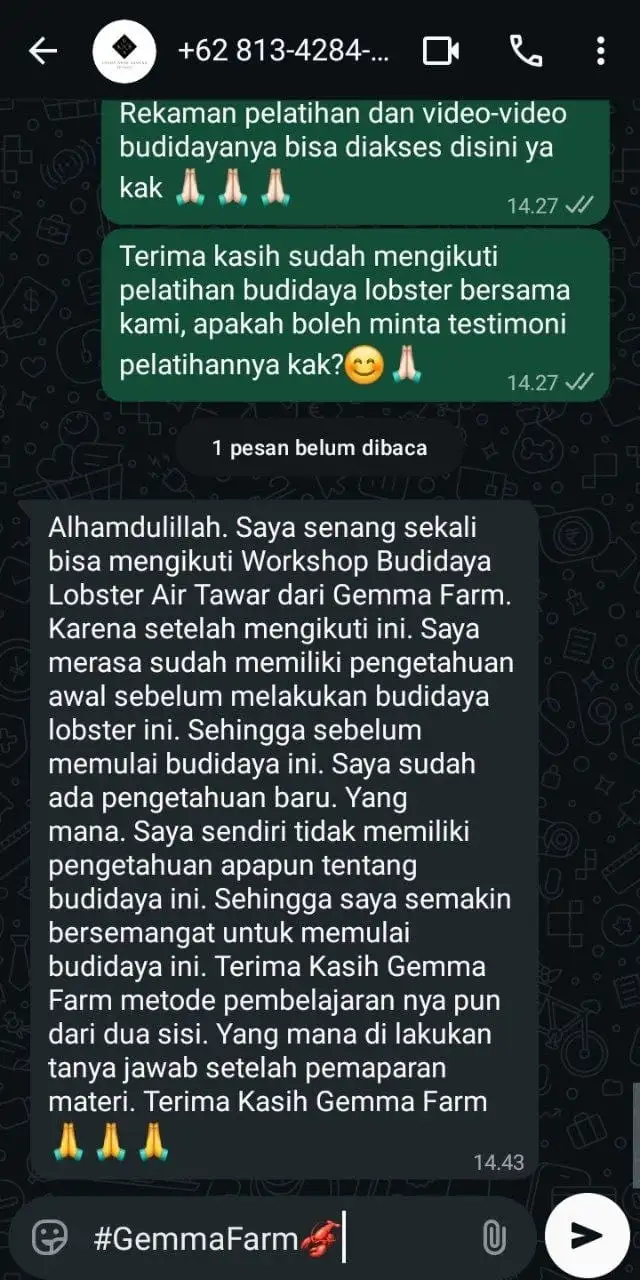Screen dimensions: 640x1280
Task: Open the overflow menu
Action: tap(600, 50)
